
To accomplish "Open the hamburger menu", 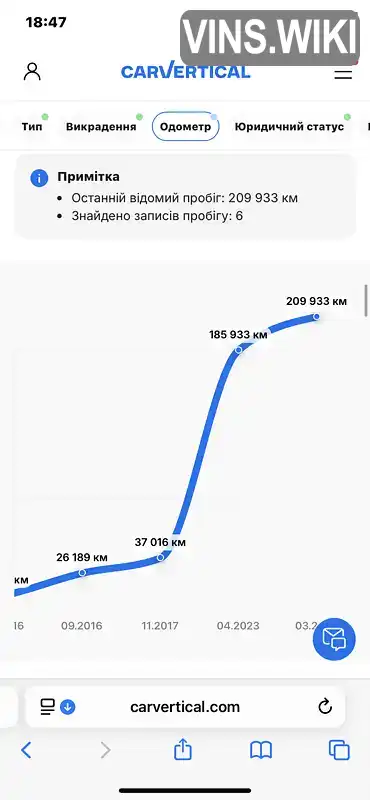I will (343, 72).
